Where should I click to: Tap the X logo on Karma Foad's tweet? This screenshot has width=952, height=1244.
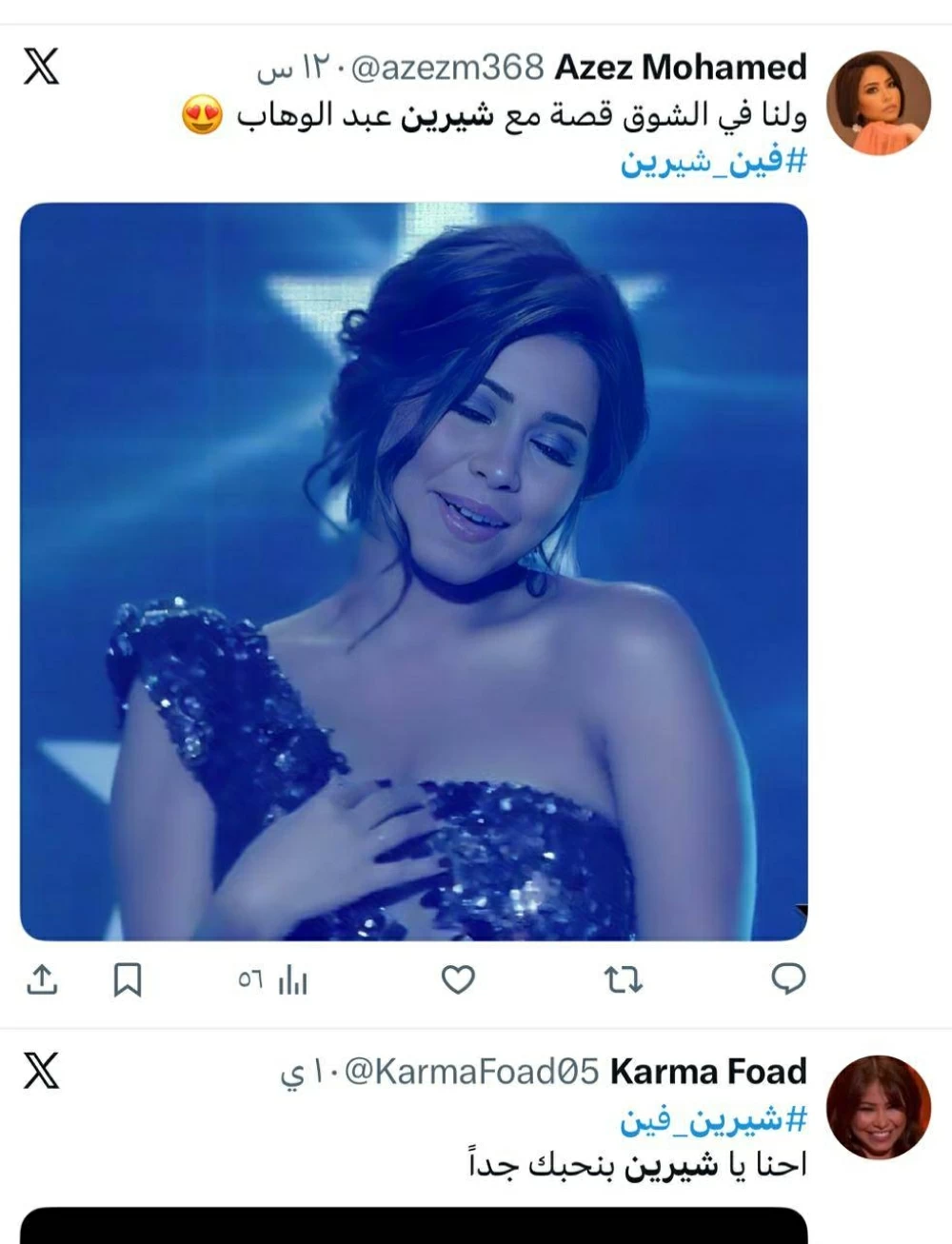[x=41, y=1071]
